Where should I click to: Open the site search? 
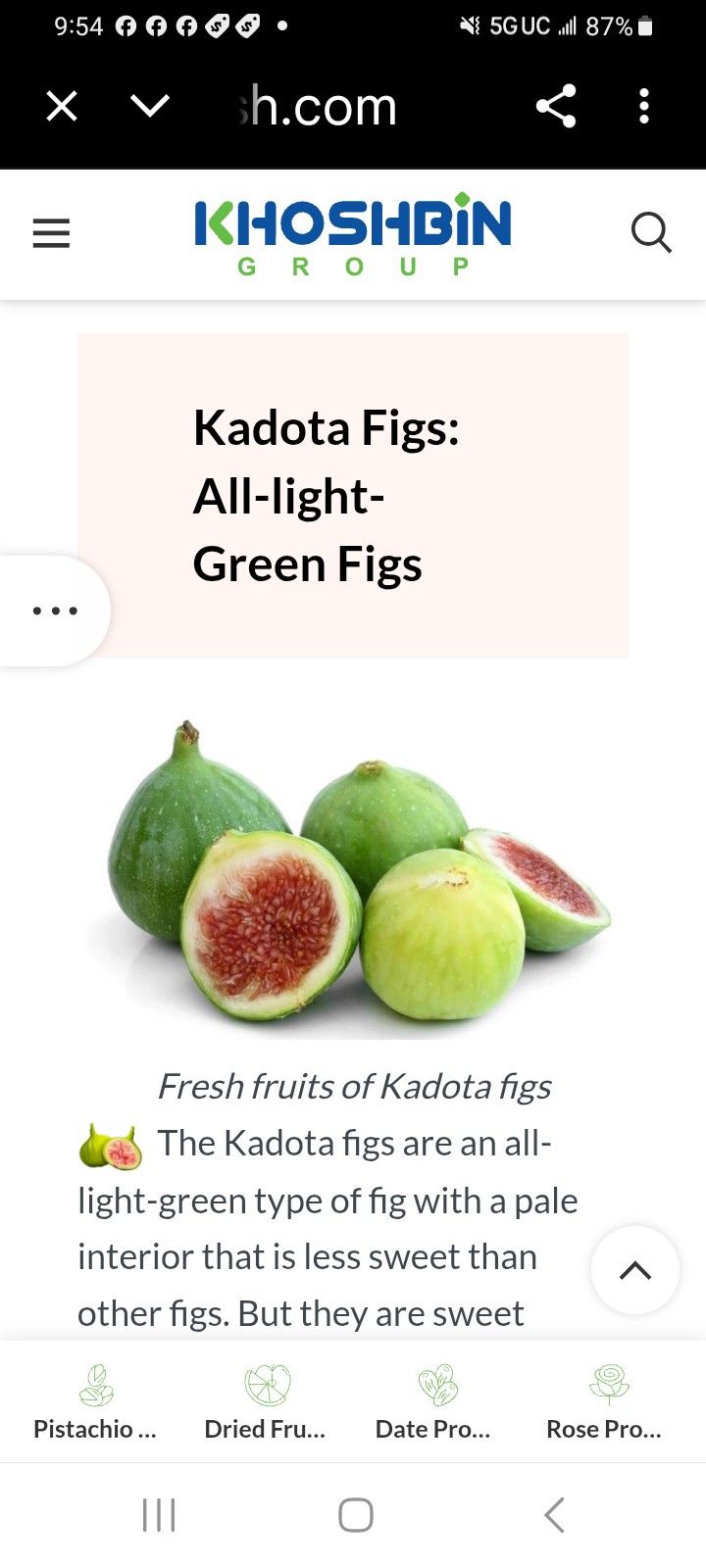(x=651, y=233)
